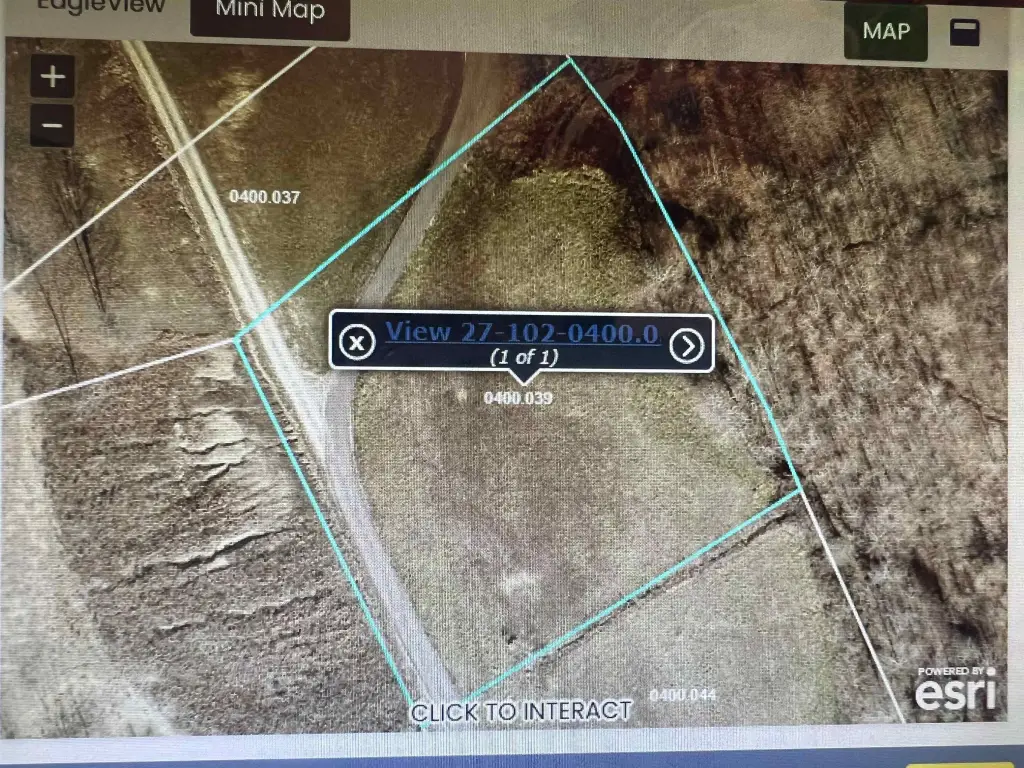This screenshot has width=1024, height=768.
Task: Close the parcel popup
Action: point(356,343)
